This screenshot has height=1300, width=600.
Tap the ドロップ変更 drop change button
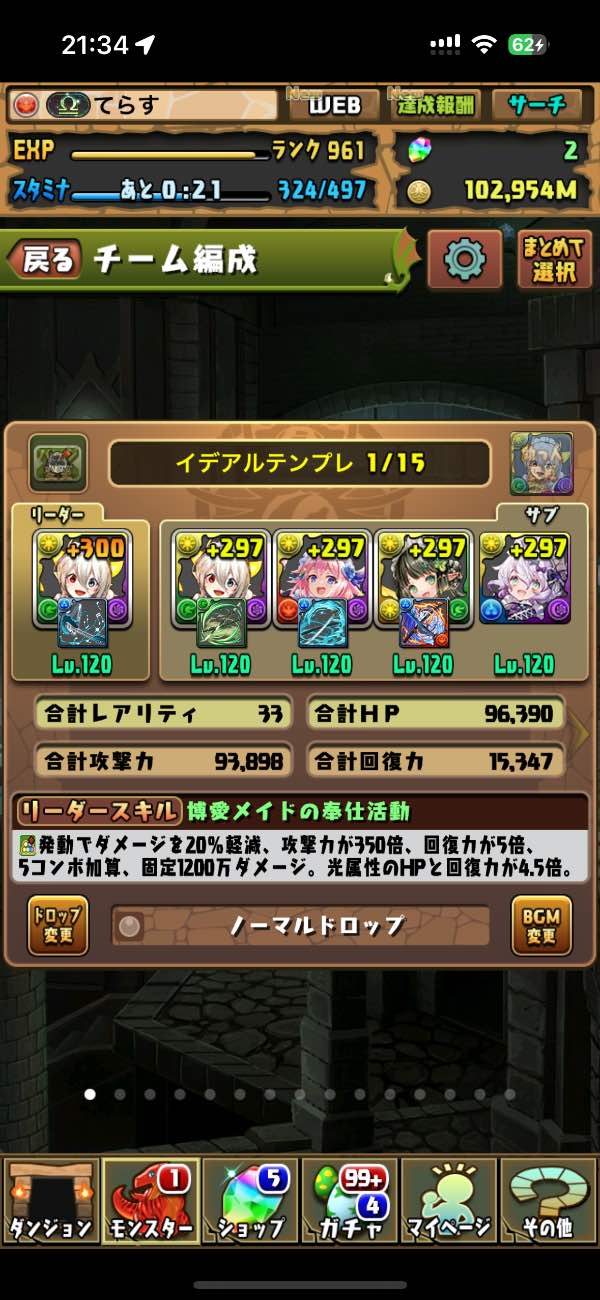58,925
